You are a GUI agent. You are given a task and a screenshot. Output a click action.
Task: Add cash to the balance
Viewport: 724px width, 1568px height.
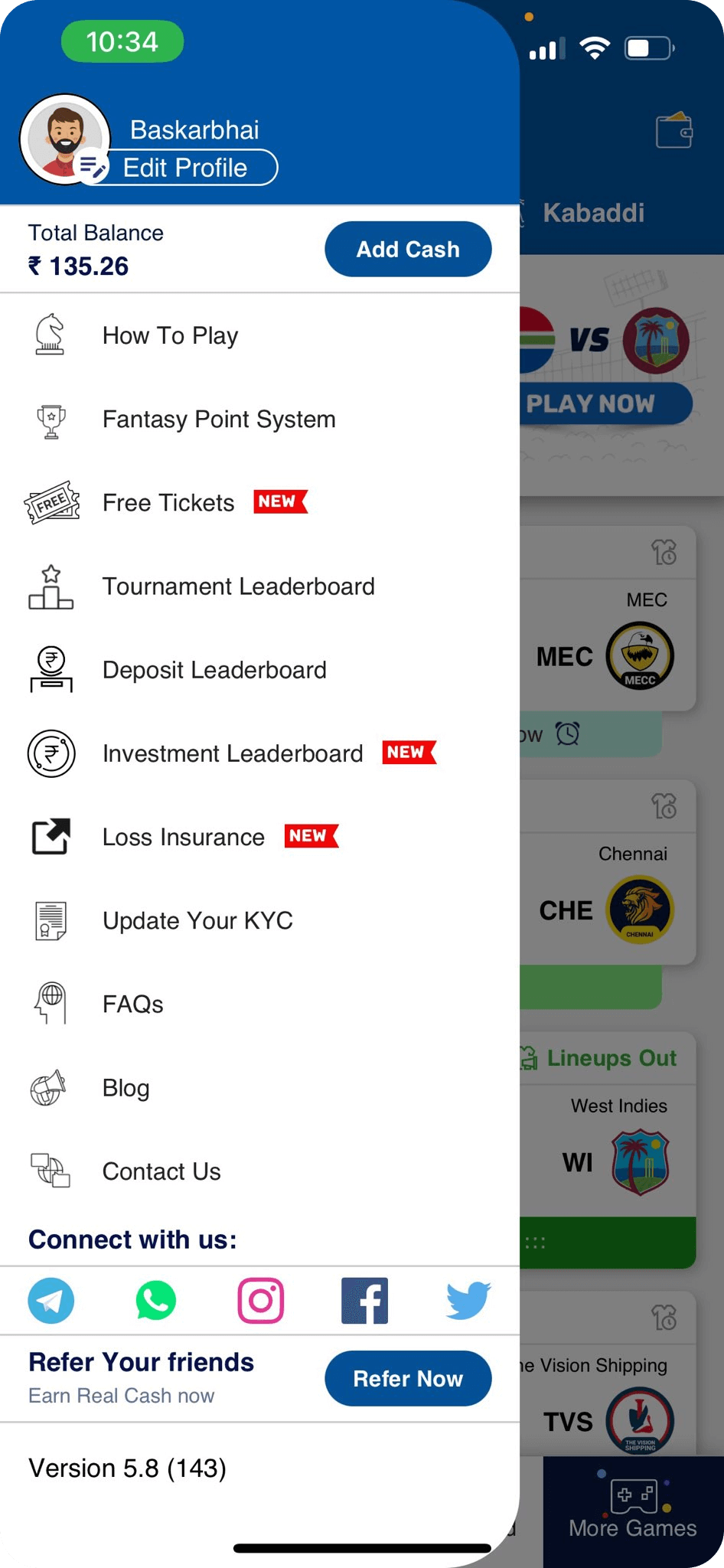pos(408,249)
